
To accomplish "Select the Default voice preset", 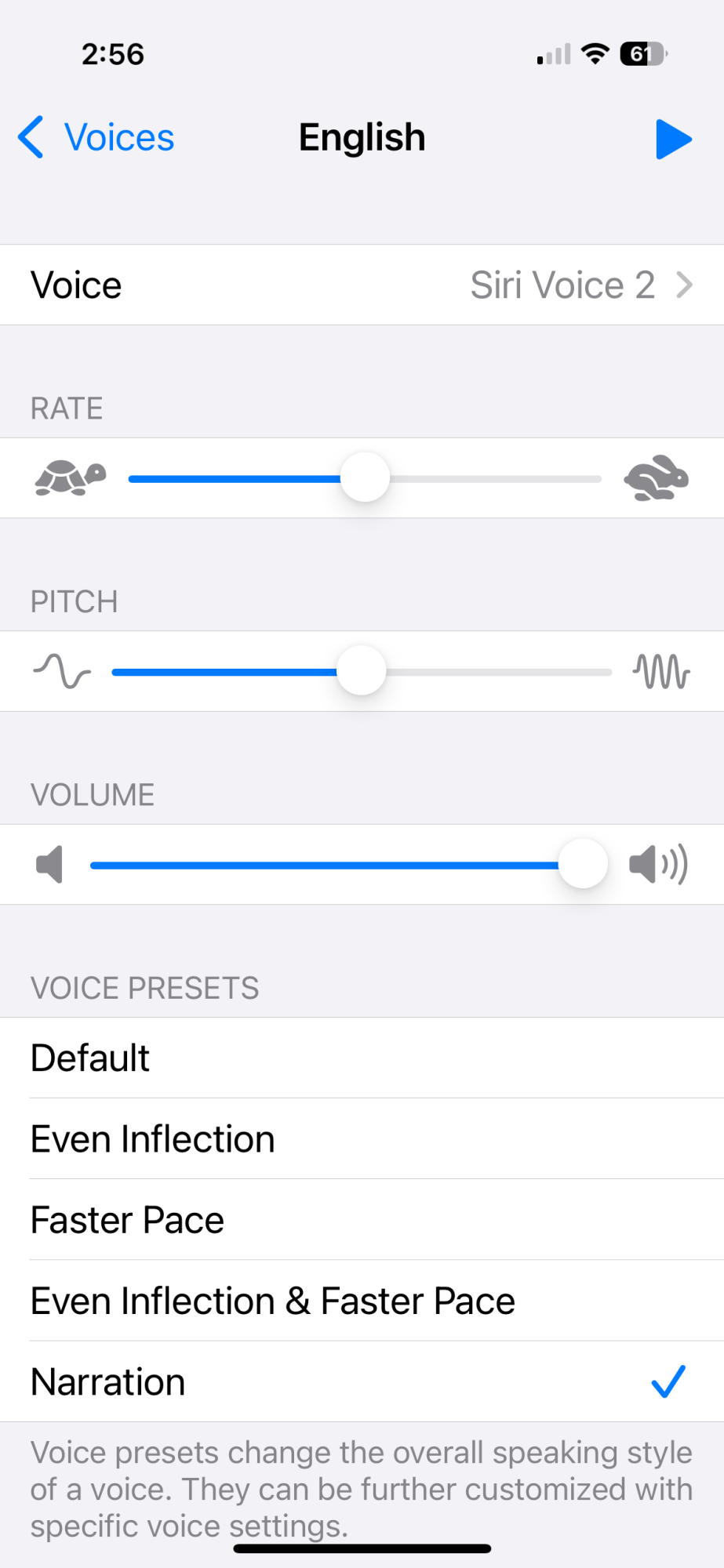I will pyautogui.click(x=362, y=1058).
